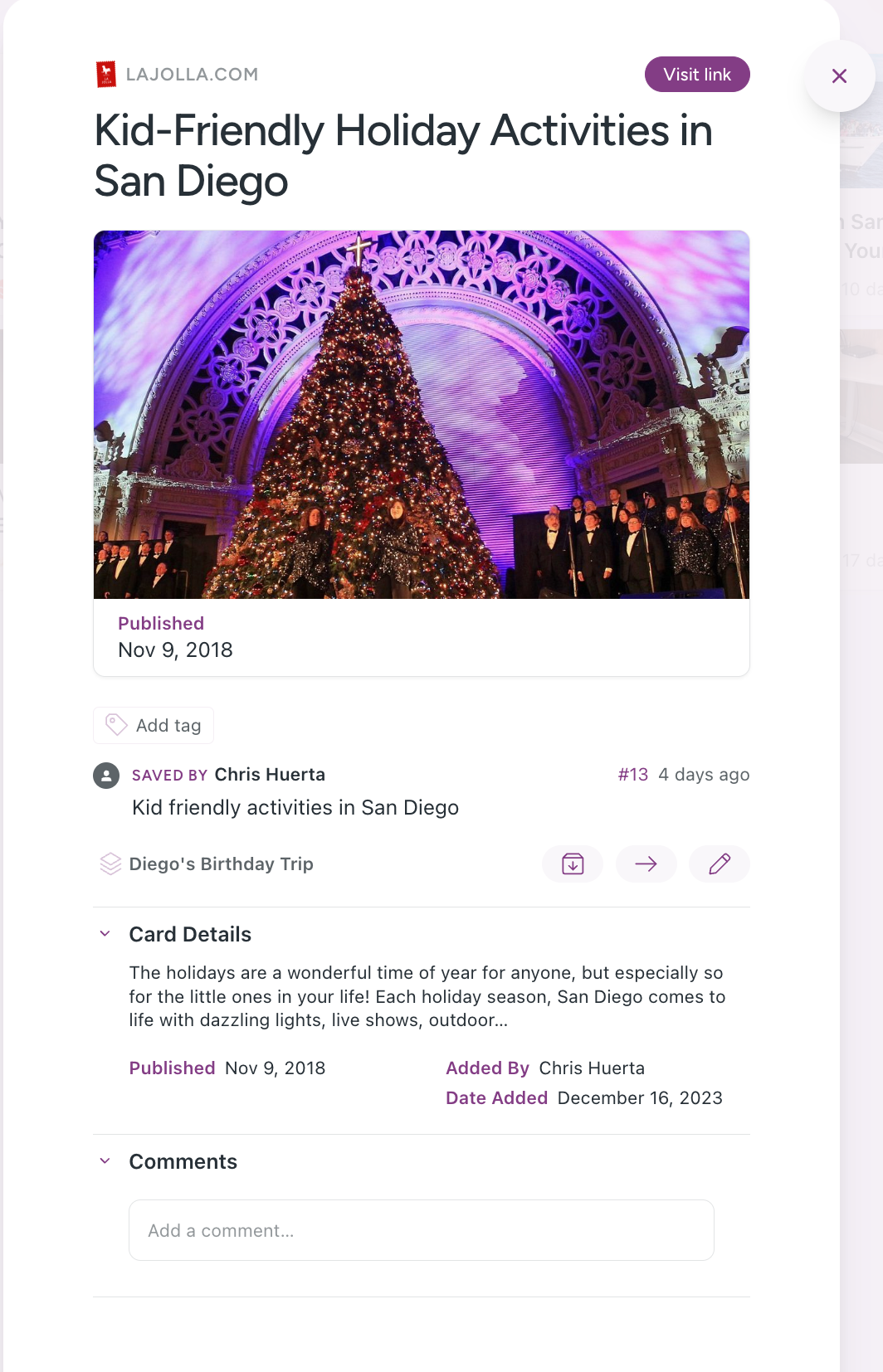This screenshot has height=1372, width=883.
Task: Tap the archive box icon
Action: tap(573, 864)
